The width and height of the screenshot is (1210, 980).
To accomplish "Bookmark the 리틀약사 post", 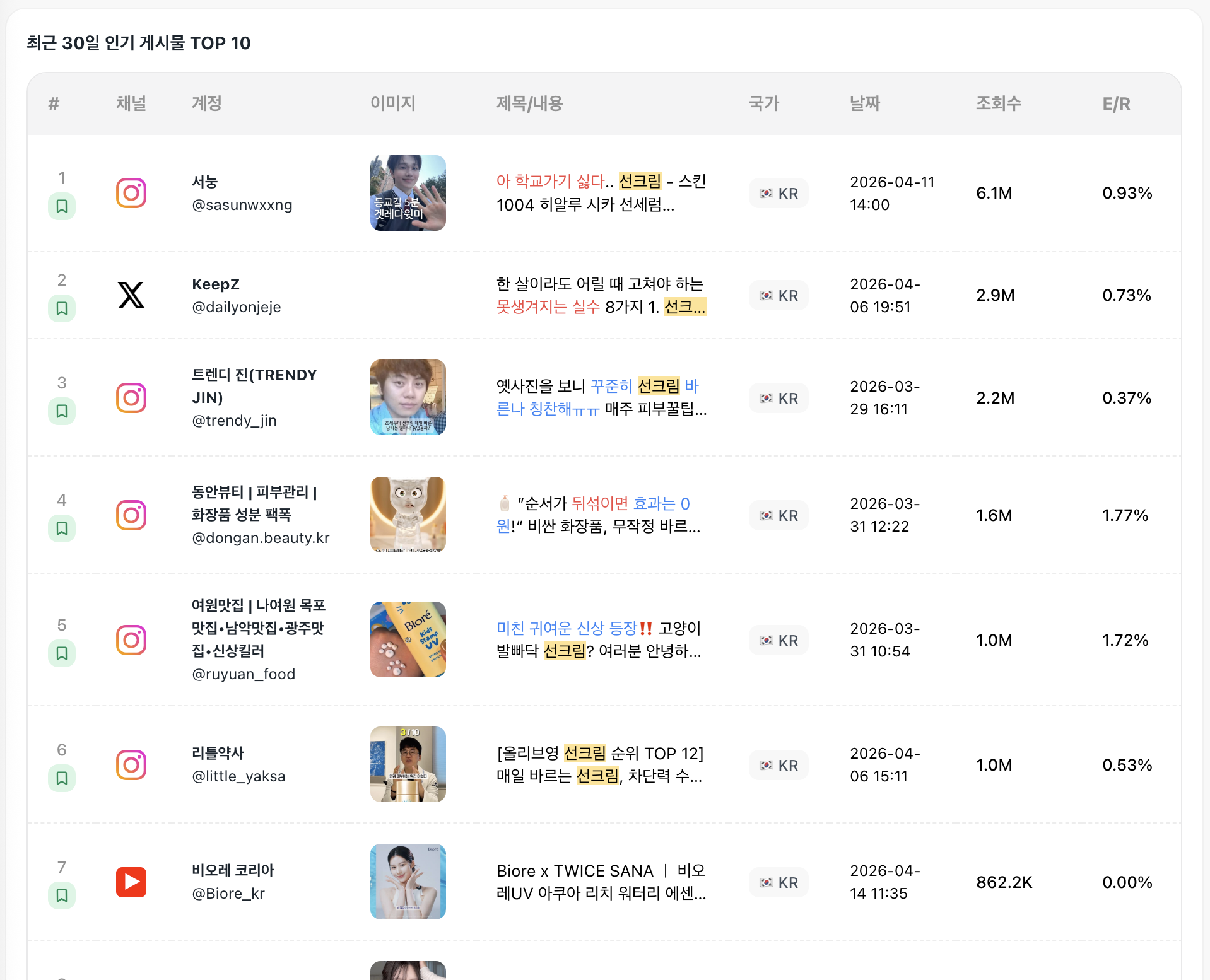I will pyautogui.click(x=62, y=778).
